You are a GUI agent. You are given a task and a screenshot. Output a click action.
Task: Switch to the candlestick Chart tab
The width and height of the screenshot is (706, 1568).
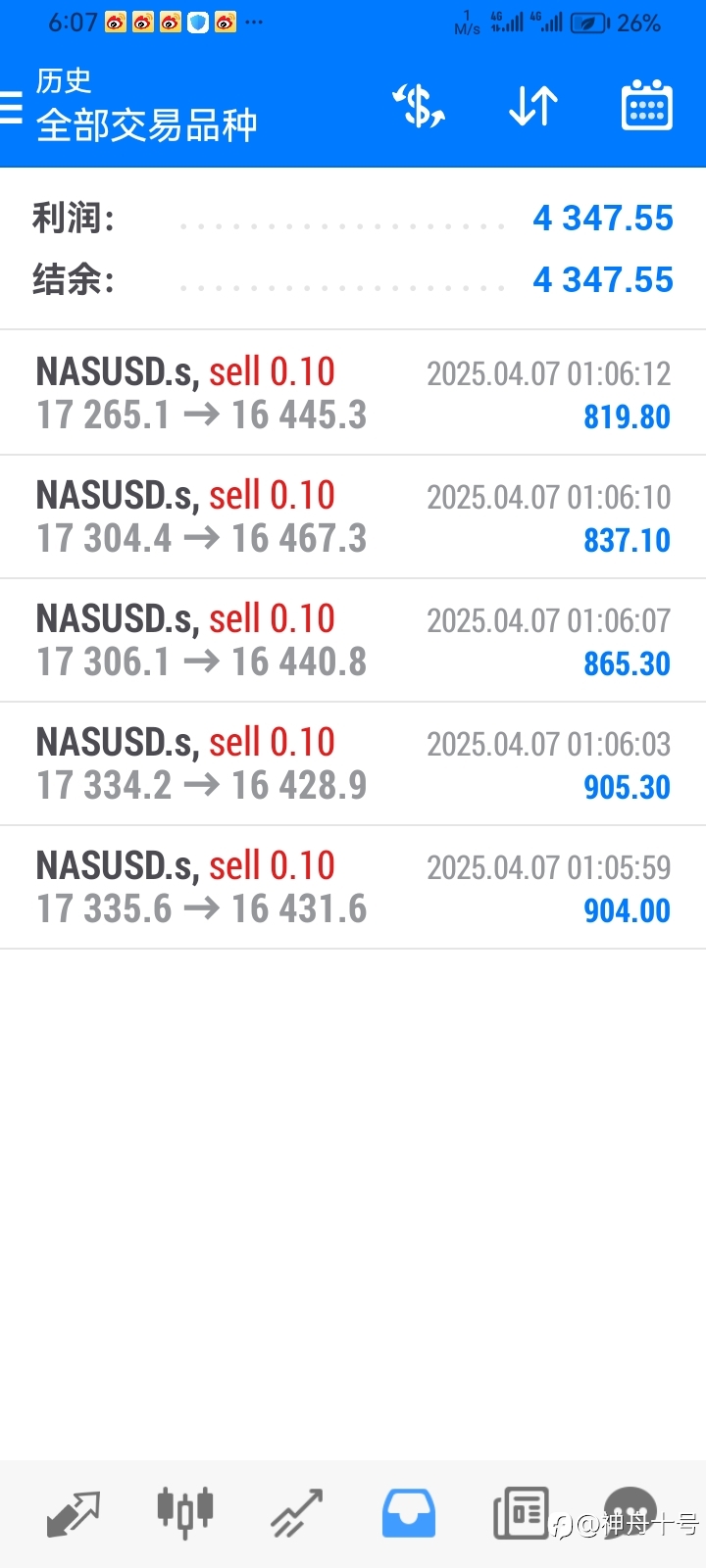[185, 1514]
